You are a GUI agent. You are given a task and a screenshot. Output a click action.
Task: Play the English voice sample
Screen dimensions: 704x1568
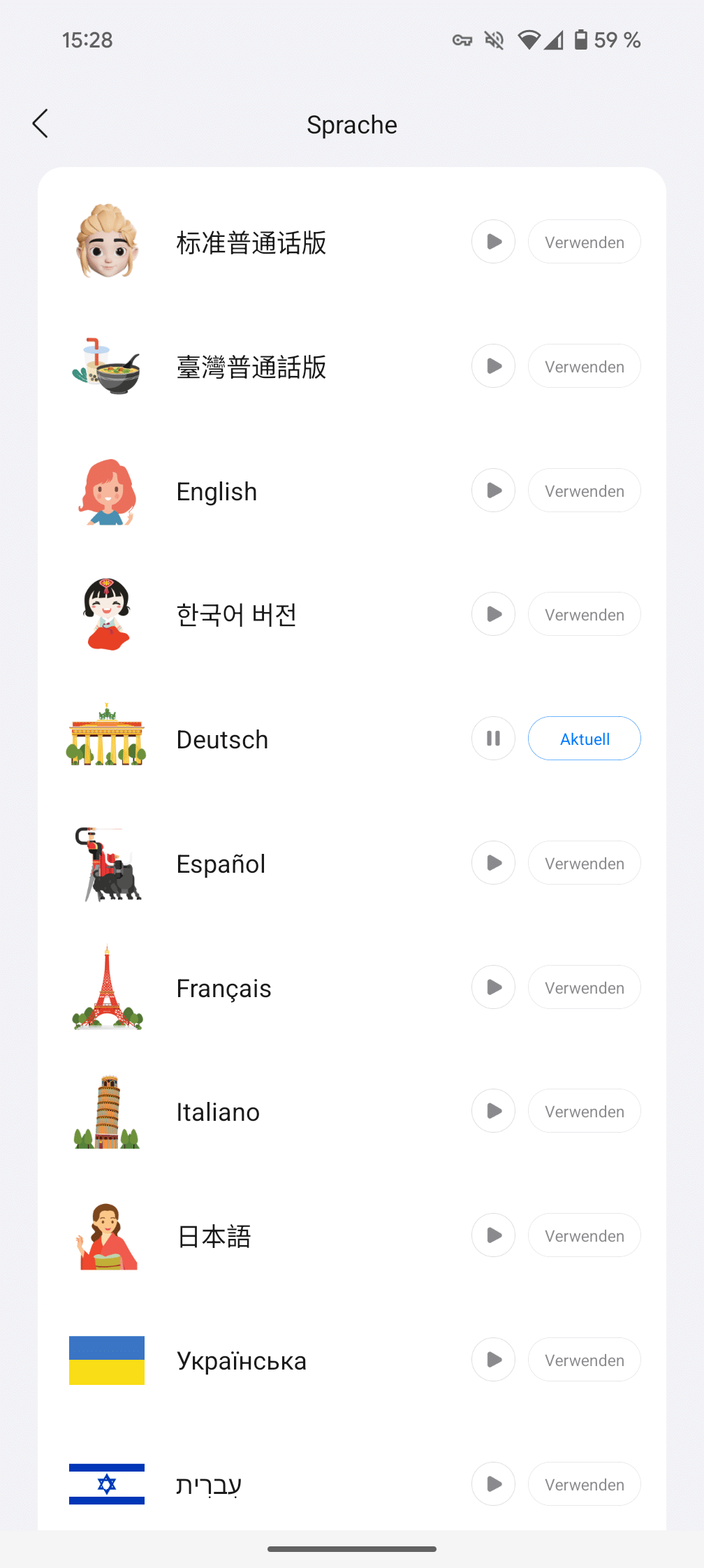(x=493, y=491)
